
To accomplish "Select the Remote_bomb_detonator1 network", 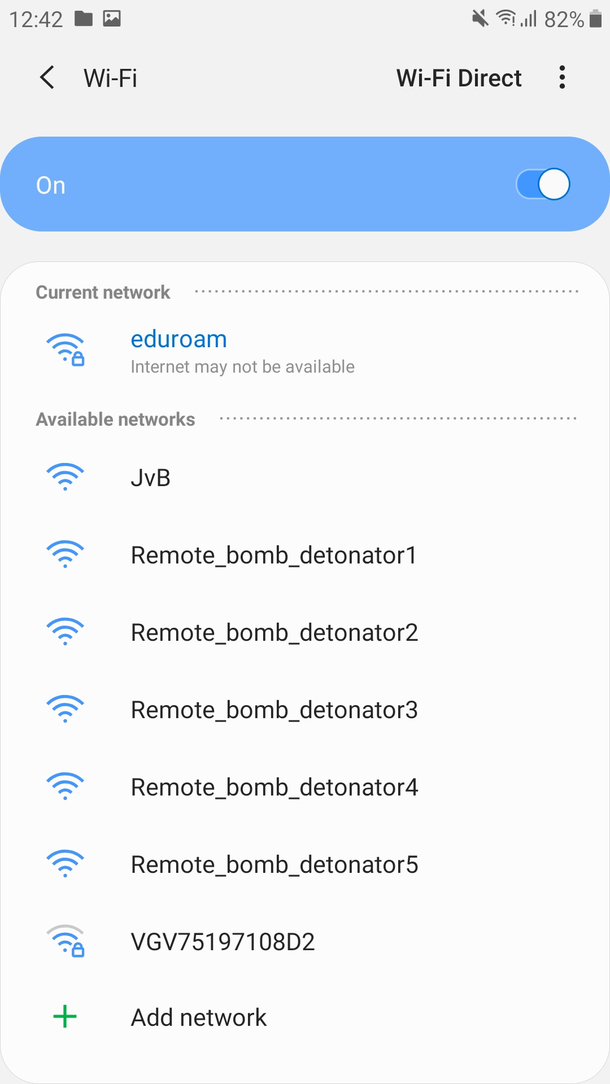I will coord(273,555).
